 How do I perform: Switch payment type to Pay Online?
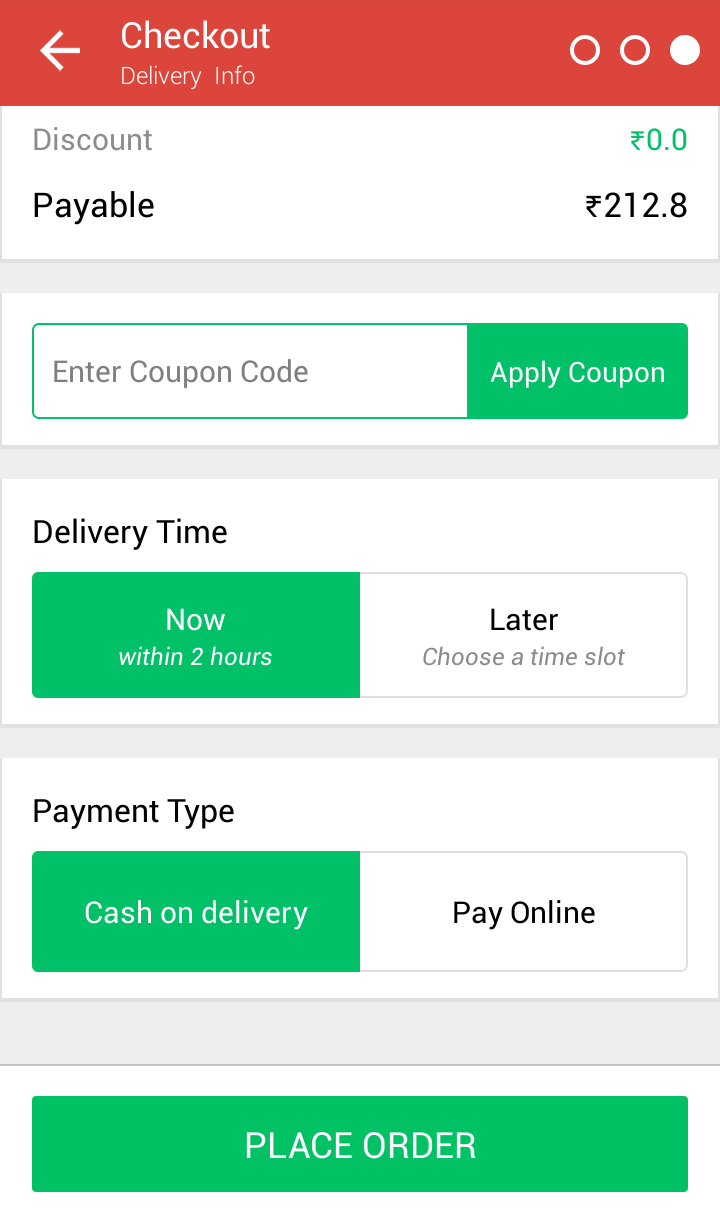[x=523, y=912]
